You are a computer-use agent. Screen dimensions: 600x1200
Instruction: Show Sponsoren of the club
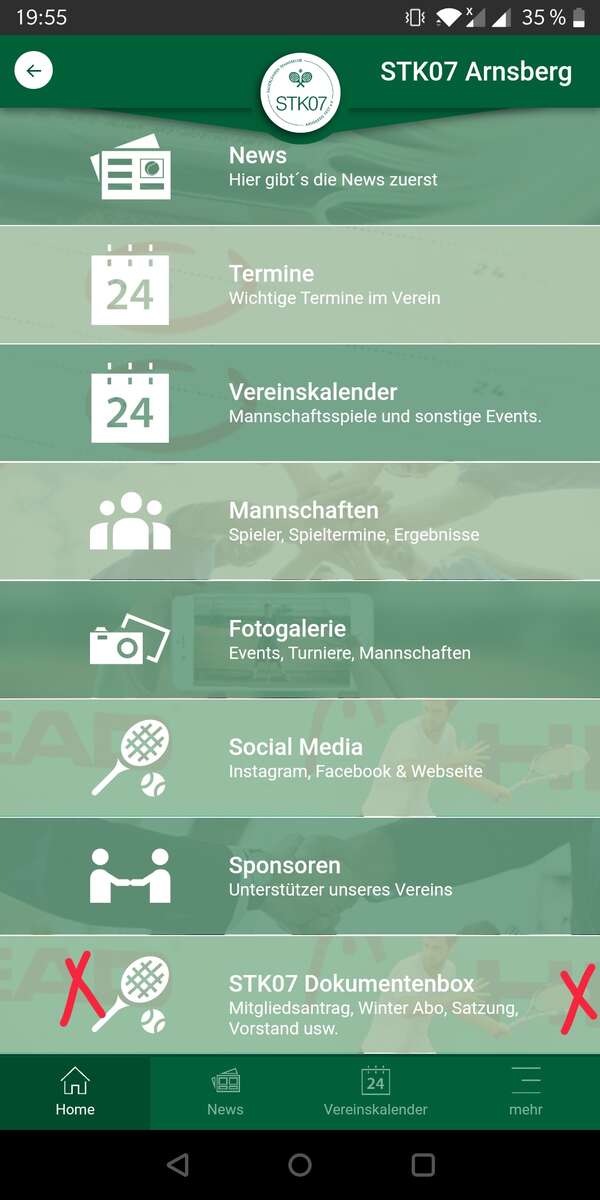300,876
